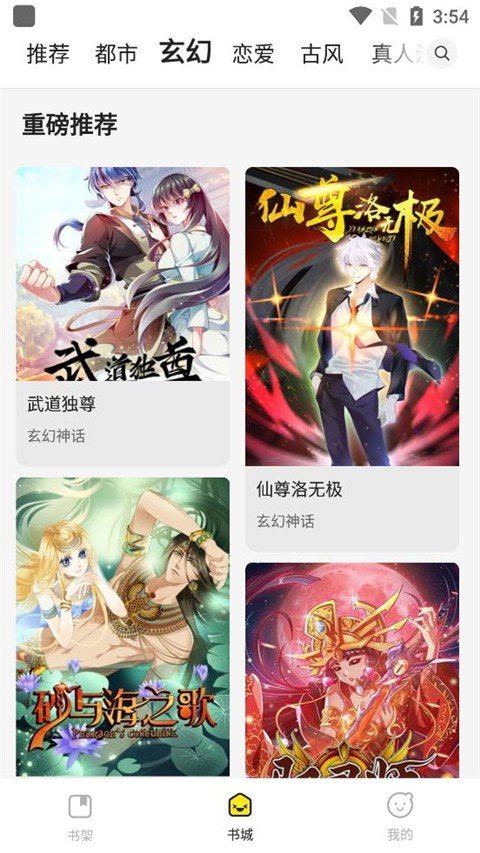
Task: Open the red moon comic card
Action: point(352,670)
